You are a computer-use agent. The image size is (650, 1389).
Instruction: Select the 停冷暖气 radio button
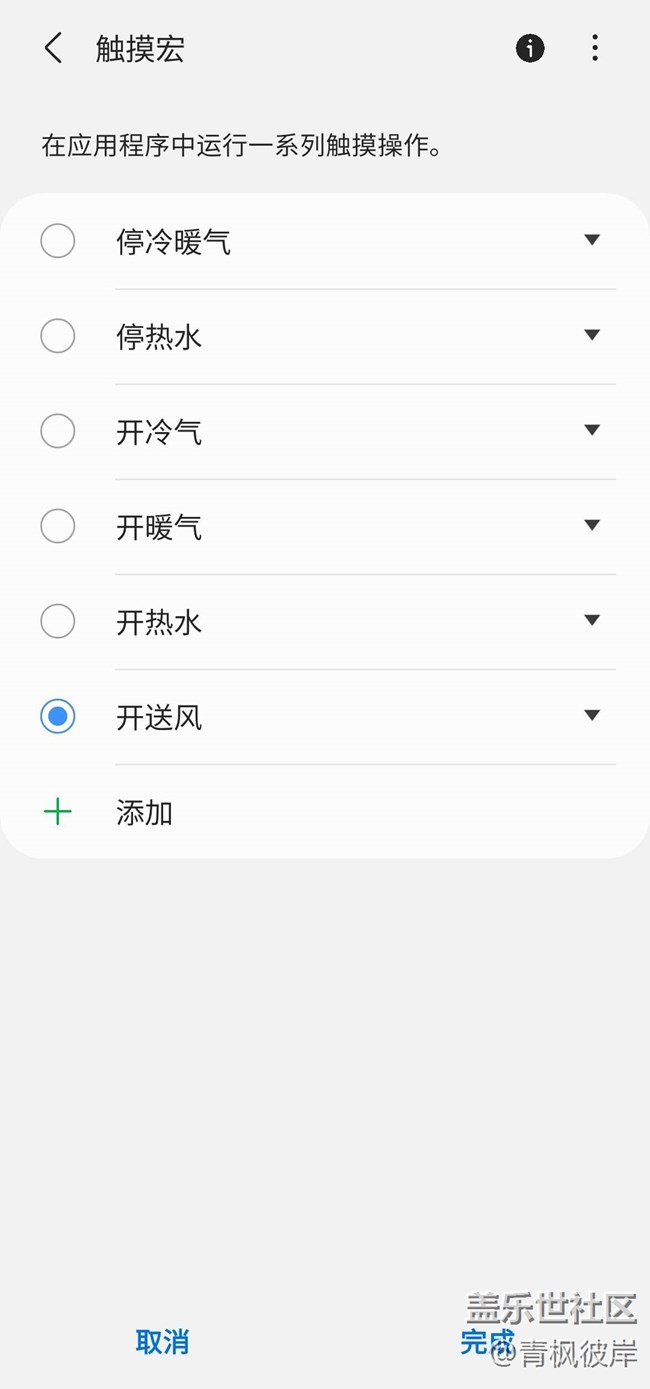(x=58, y=241)
